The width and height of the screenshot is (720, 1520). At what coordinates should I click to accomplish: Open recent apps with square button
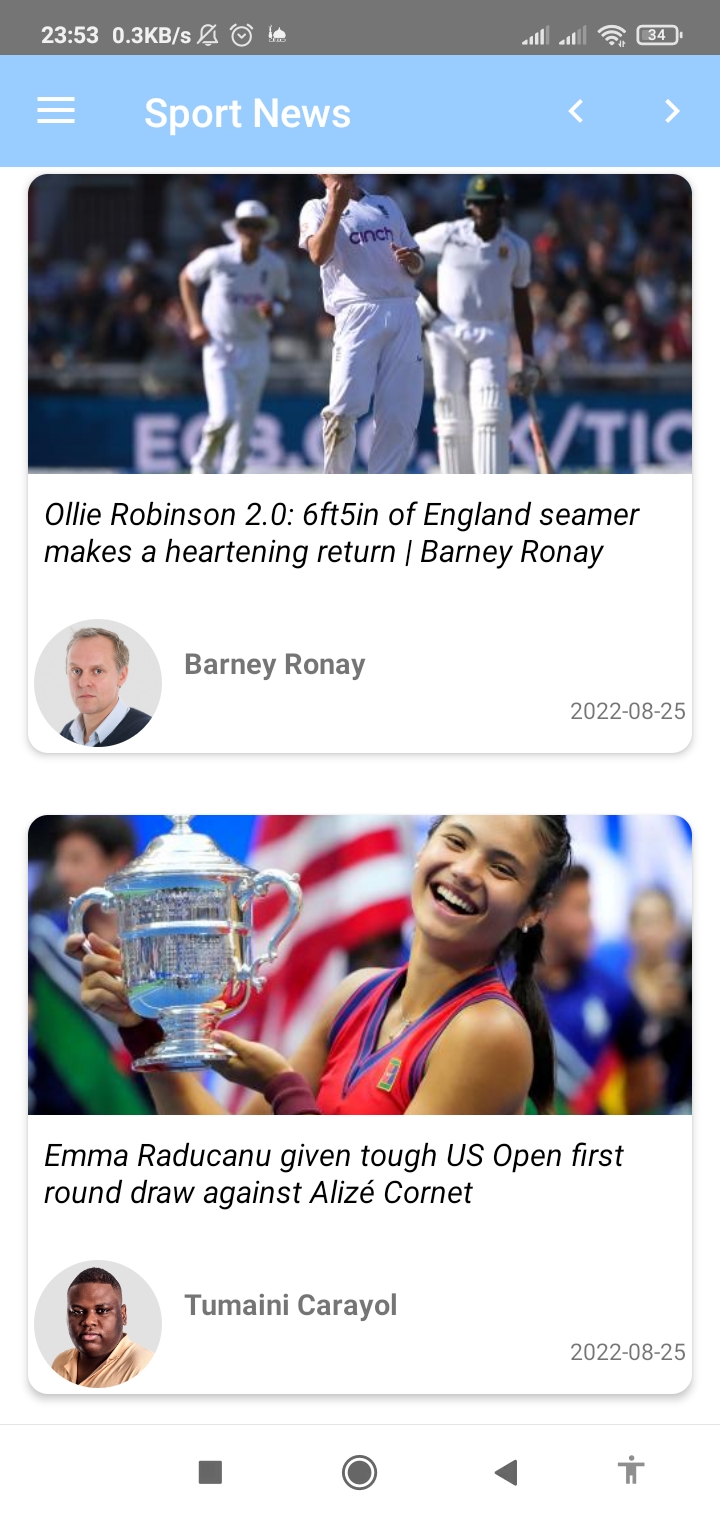click(210, 1472)
